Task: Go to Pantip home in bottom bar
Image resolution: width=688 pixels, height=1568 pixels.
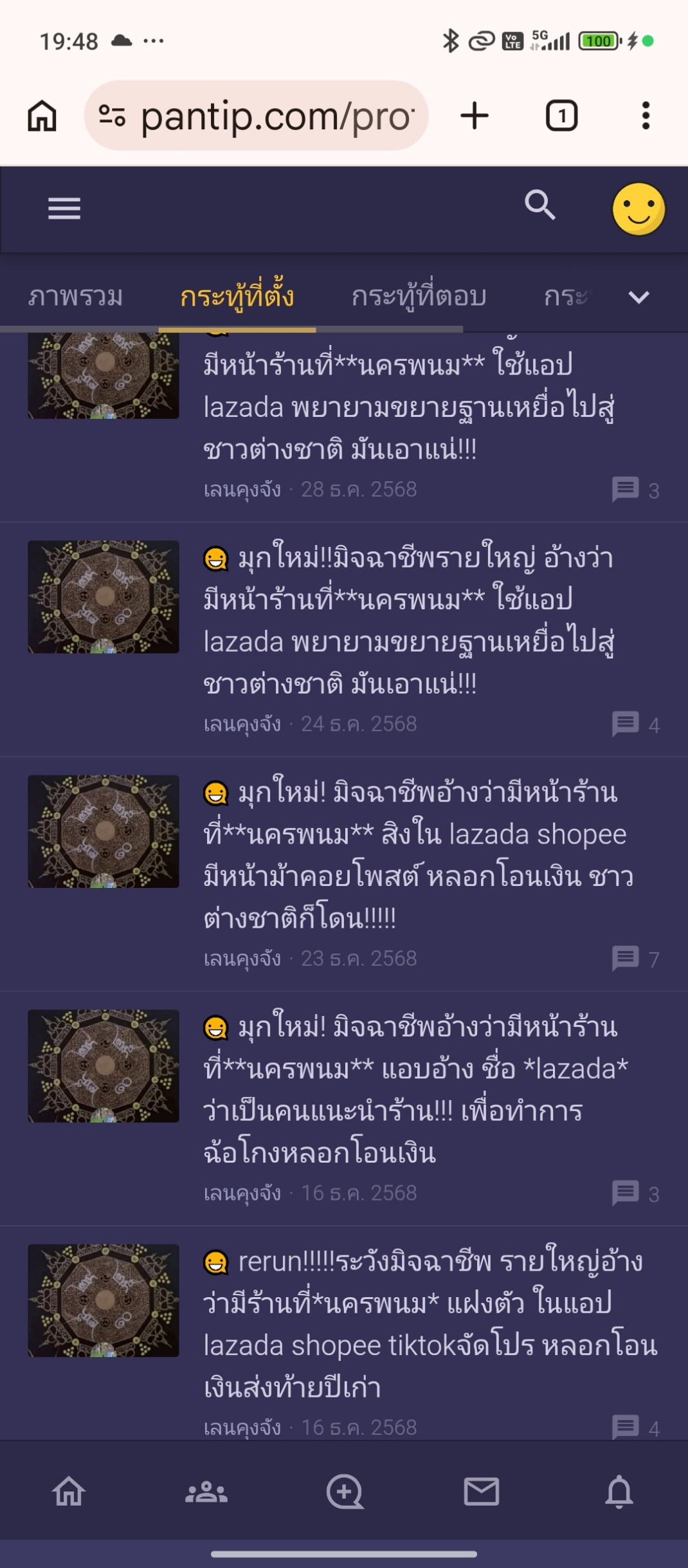Action: pyautogui.click(x=69, y=1491)
